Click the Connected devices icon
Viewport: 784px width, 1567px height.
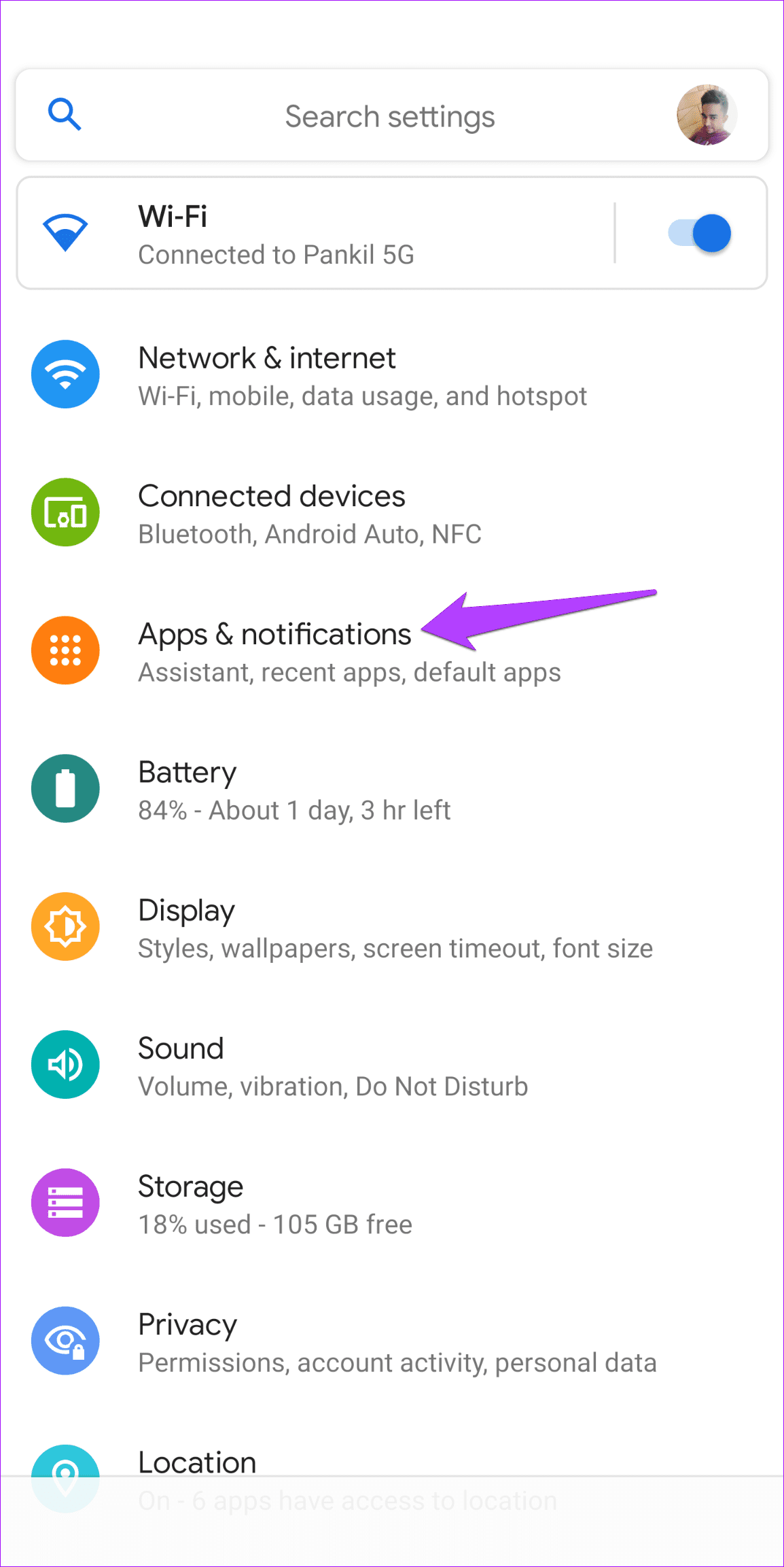tap(65, 513)
